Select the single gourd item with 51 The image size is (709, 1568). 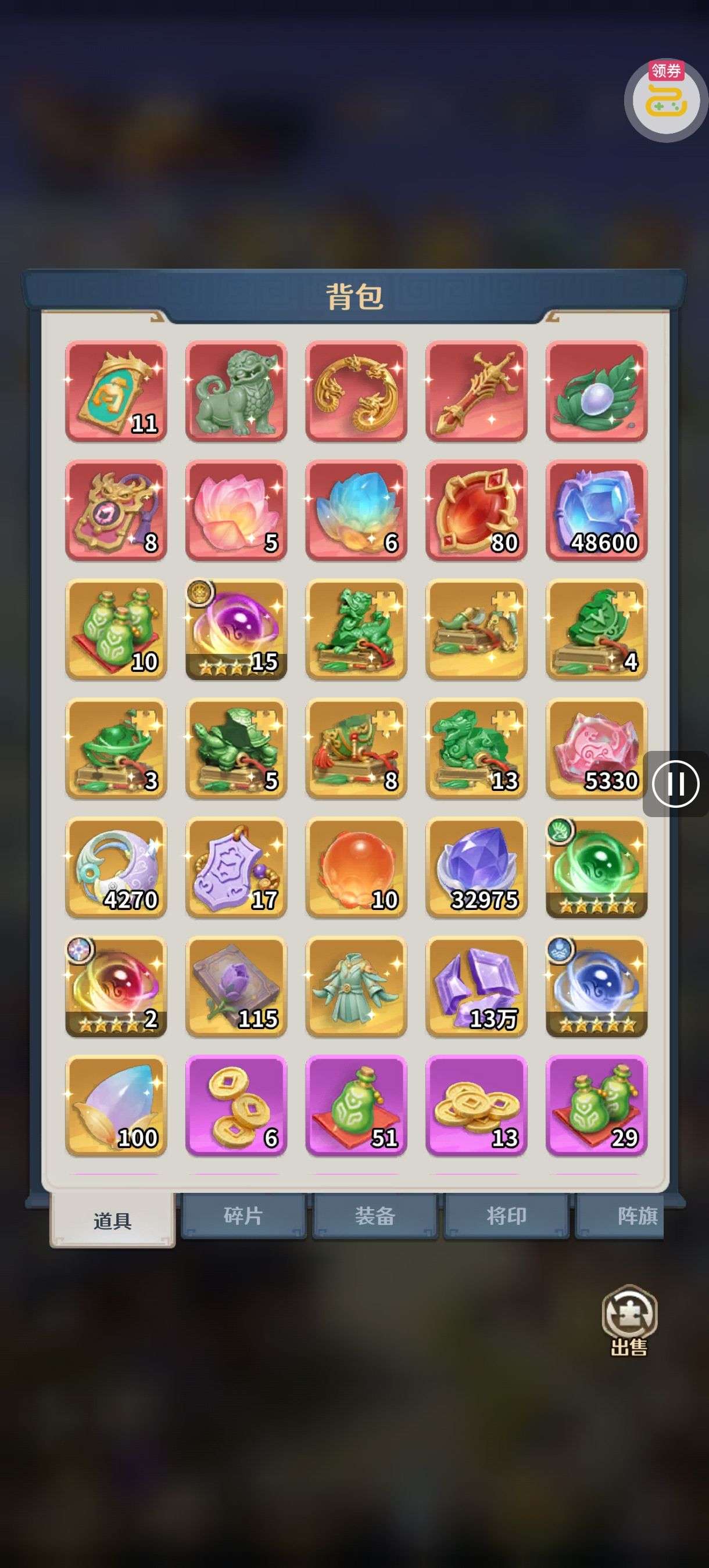356,1105
